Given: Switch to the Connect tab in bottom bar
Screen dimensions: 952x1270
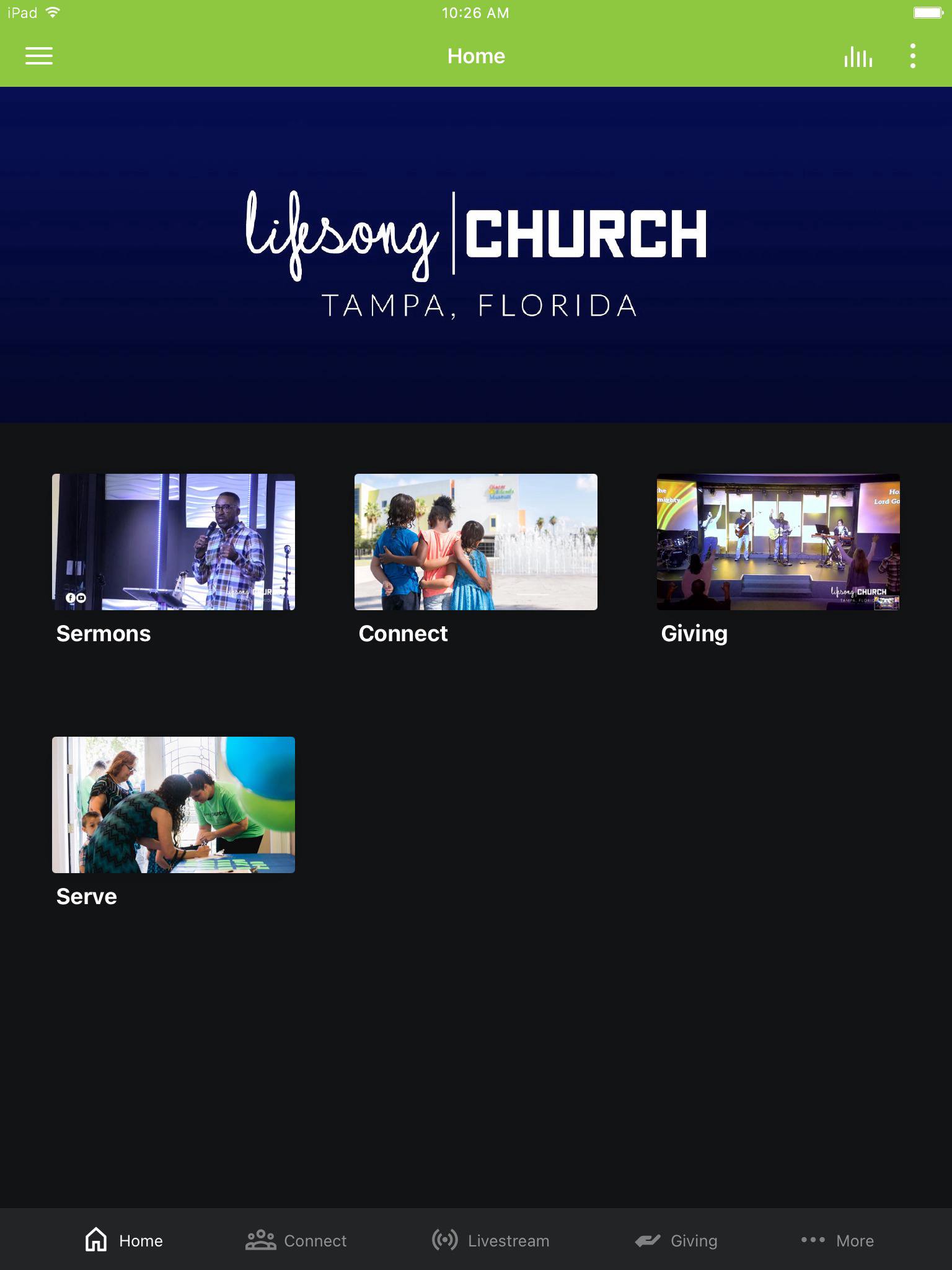Looking at the screenshot, I should [x=296, y=1240].
